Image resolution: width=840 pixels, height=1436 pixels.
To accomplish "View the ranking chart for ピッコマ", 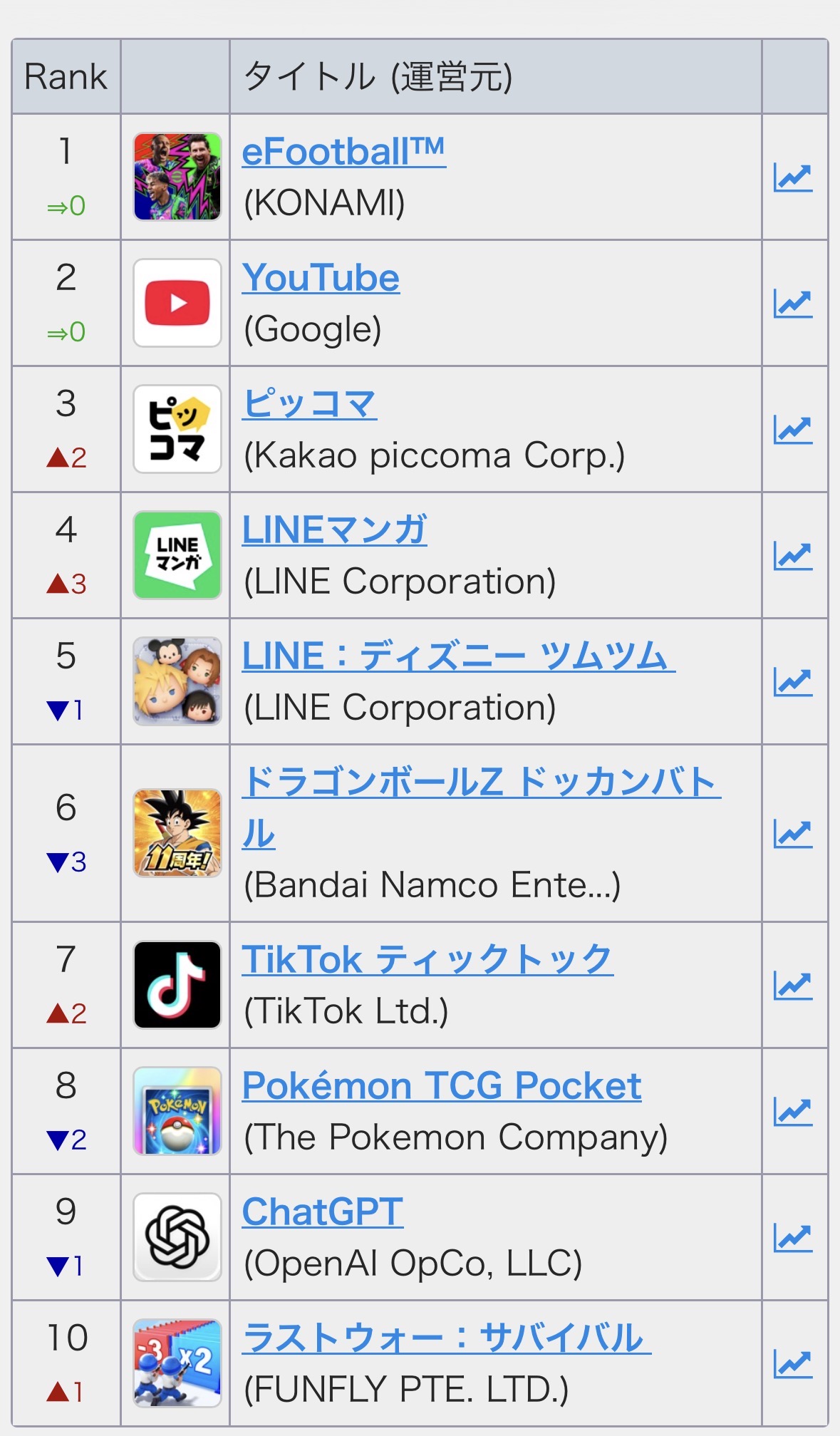I will pos(793,430).
